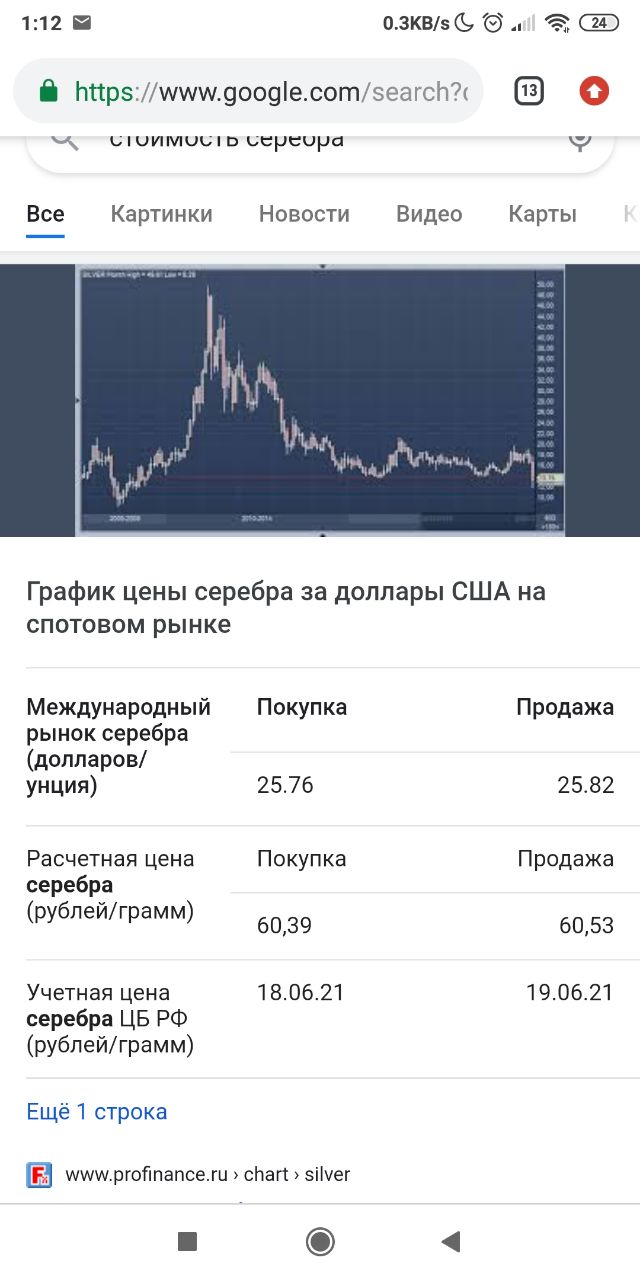This screenshot has height=1280, width=640.
Task: Open the silver price chart image
Action: (320, 400)
